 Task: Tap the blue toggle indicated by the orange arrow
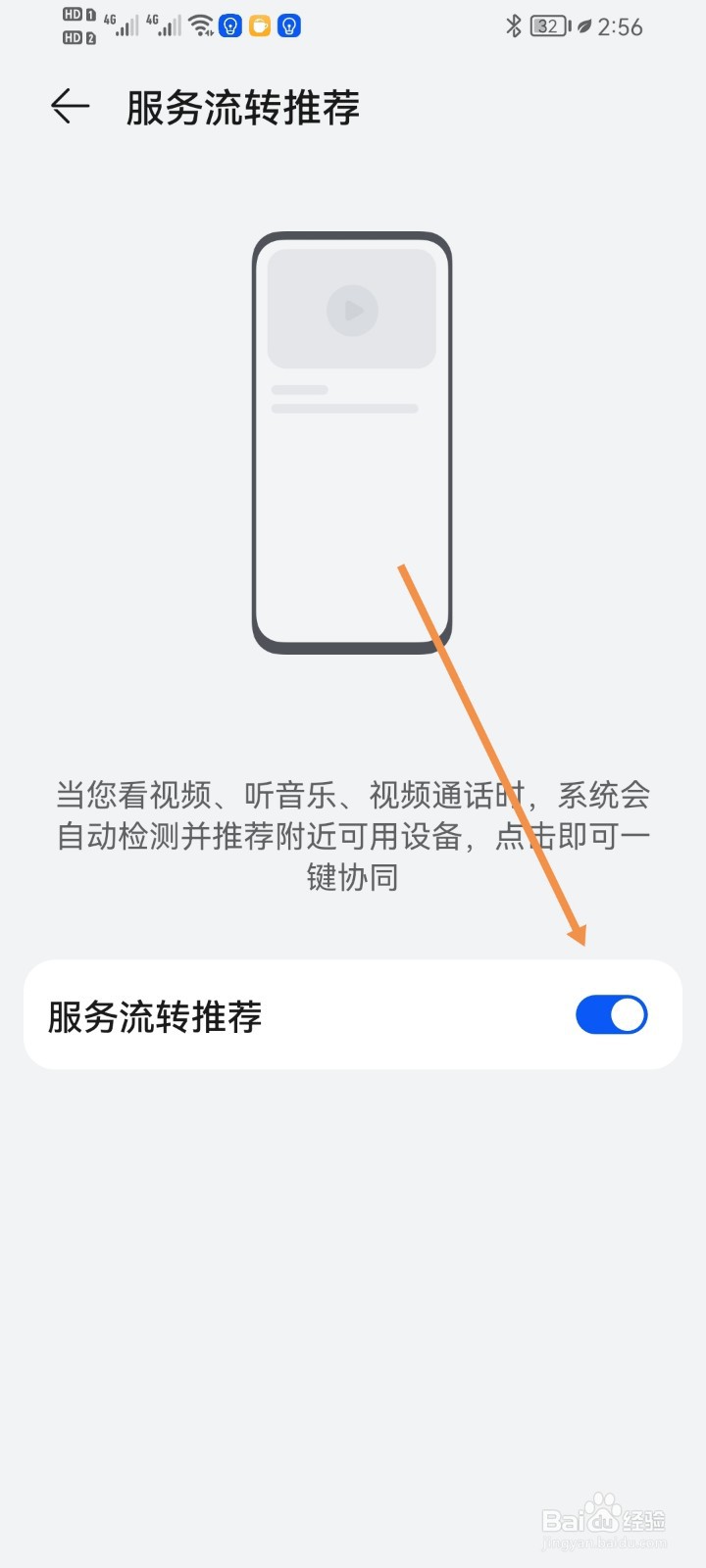point(611,1015)
